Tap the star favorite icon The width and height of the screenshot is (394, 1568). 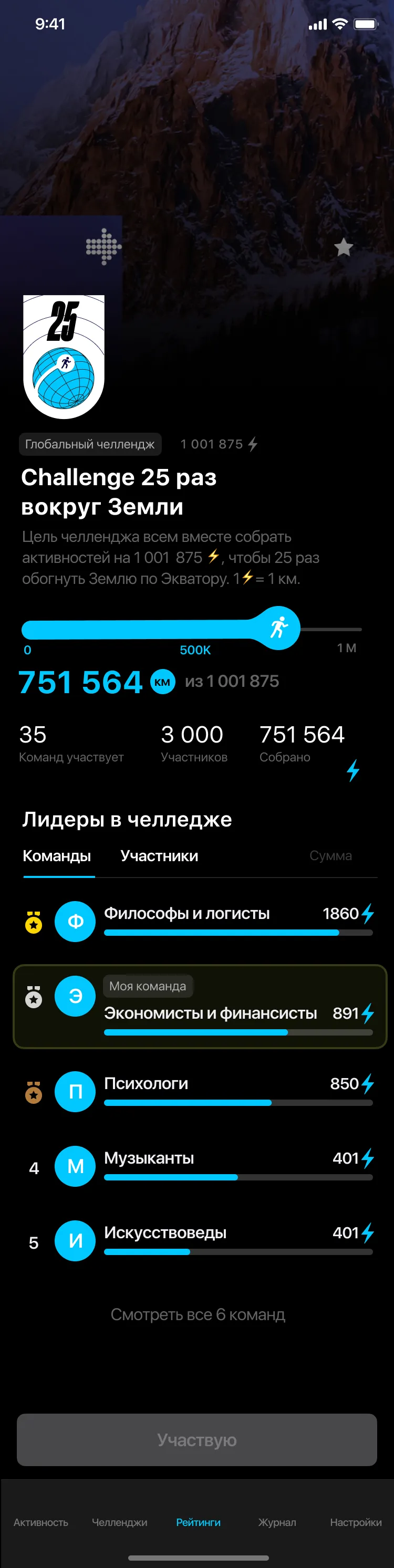click(x=344, y=247)
